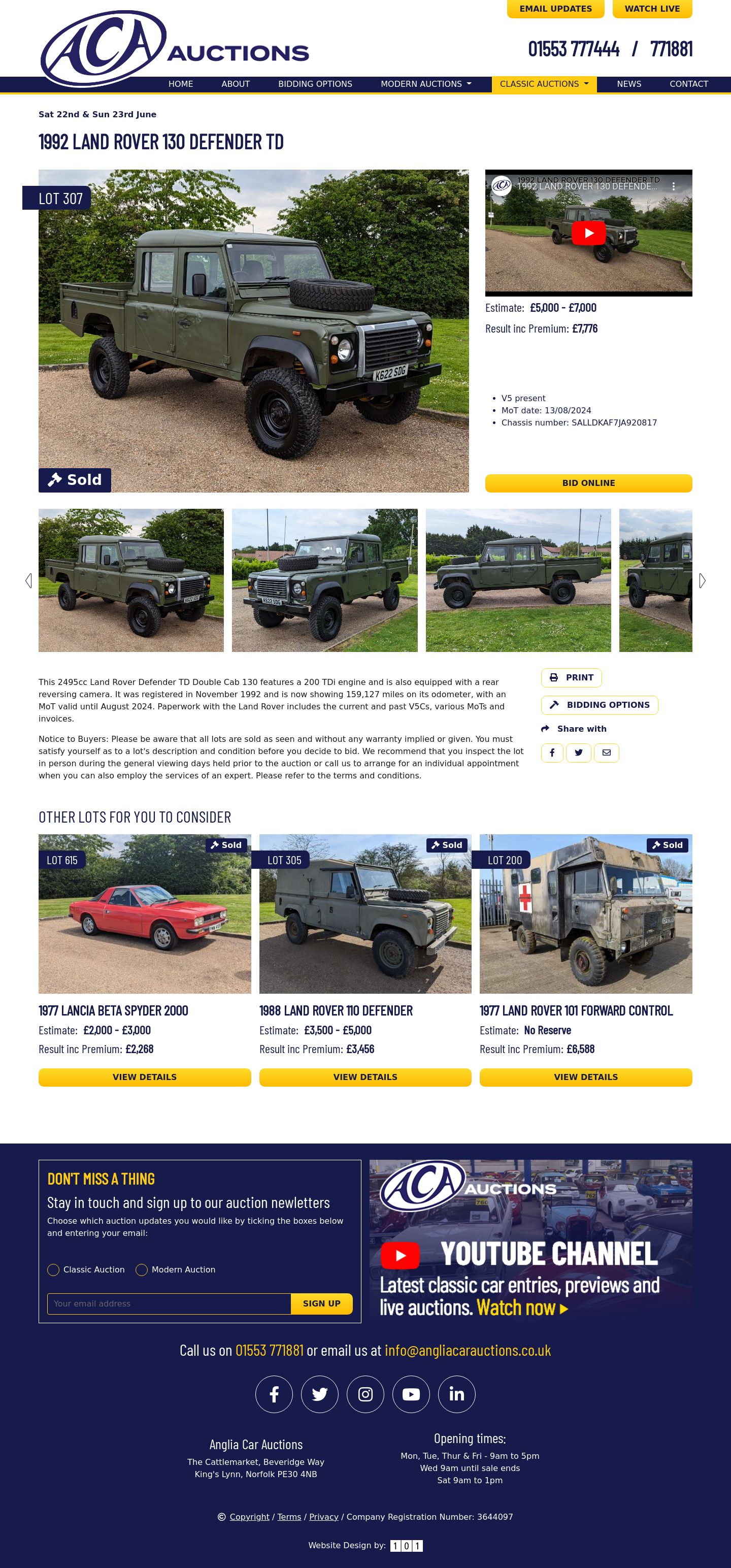Select the Modern Auction newsletter option
The height and width of the screenshot is (1568, 731).
coord(142,1270)
